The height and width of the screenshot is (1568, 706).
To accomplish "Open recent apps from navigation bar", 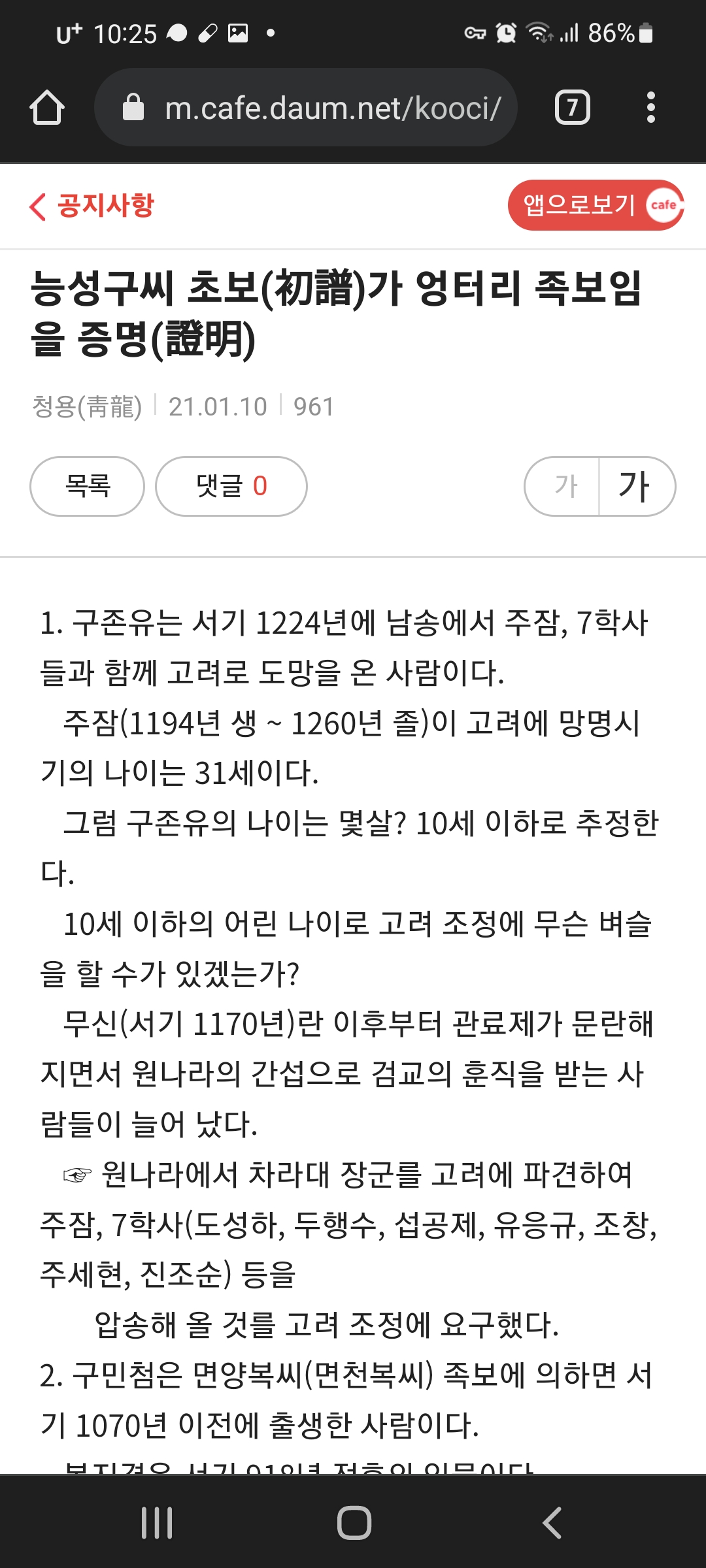I will (157, 1522).
